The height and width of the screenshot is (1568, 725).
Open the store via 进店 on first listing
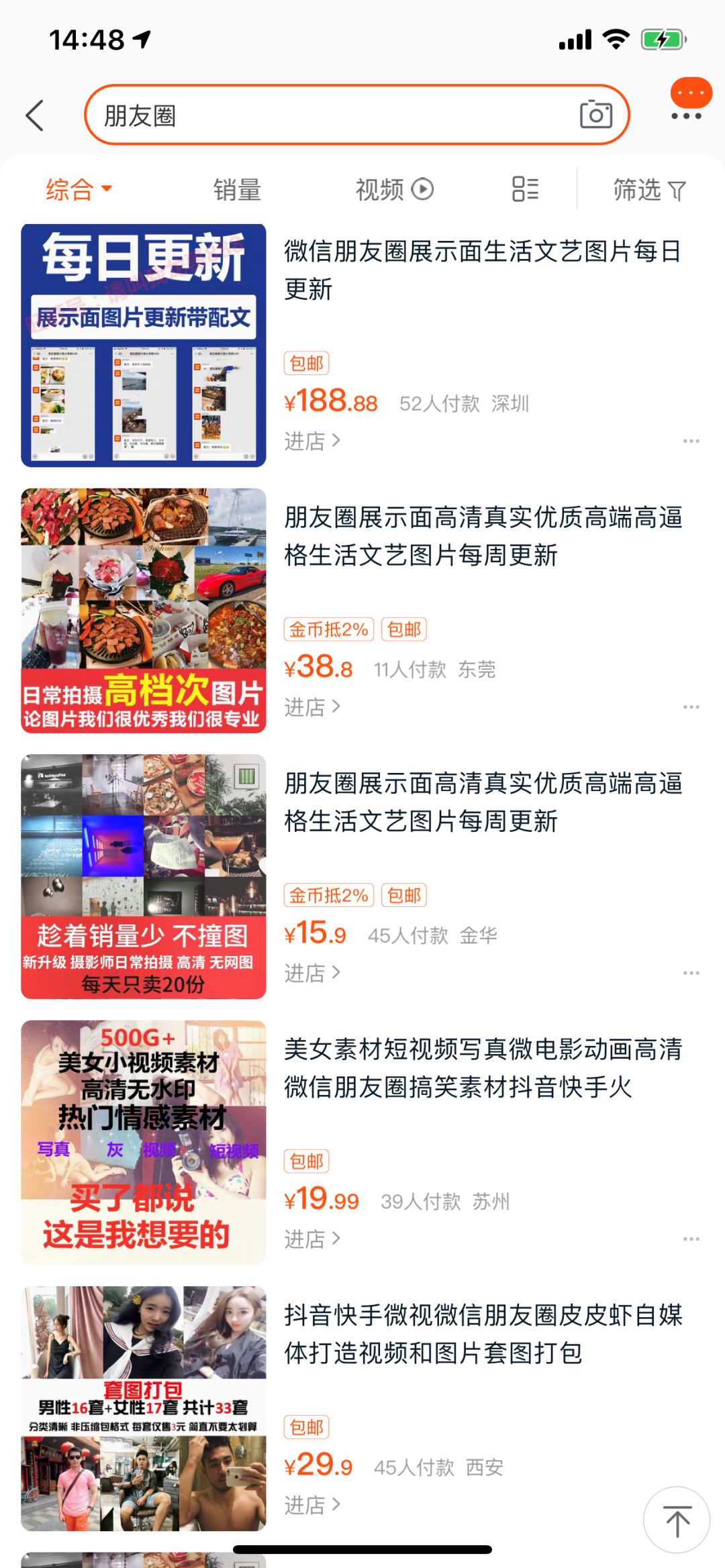tap(304, 441)
